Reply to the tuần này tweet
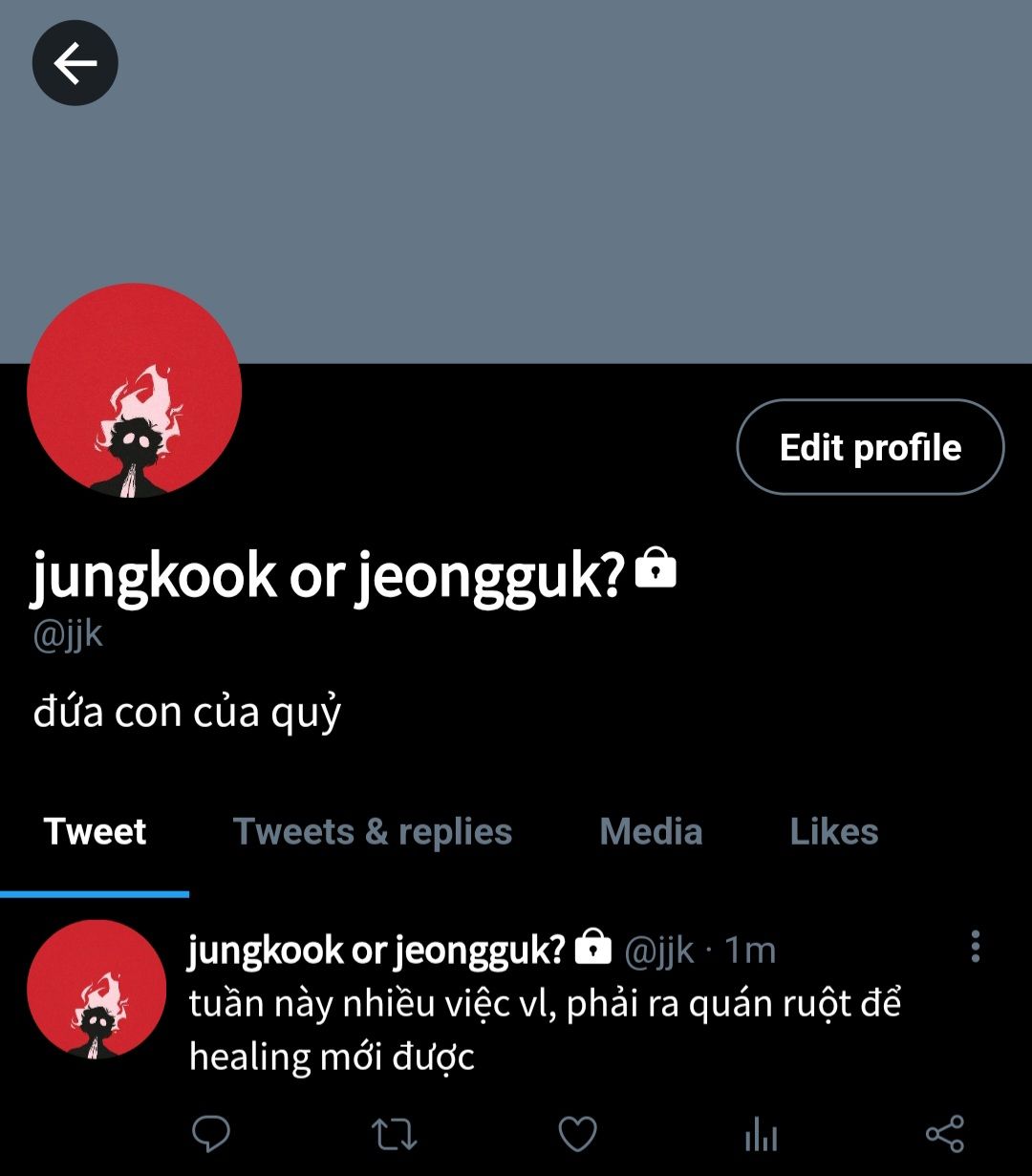This screenshot has width=1032, height=1176. [x=211, y=1134]
